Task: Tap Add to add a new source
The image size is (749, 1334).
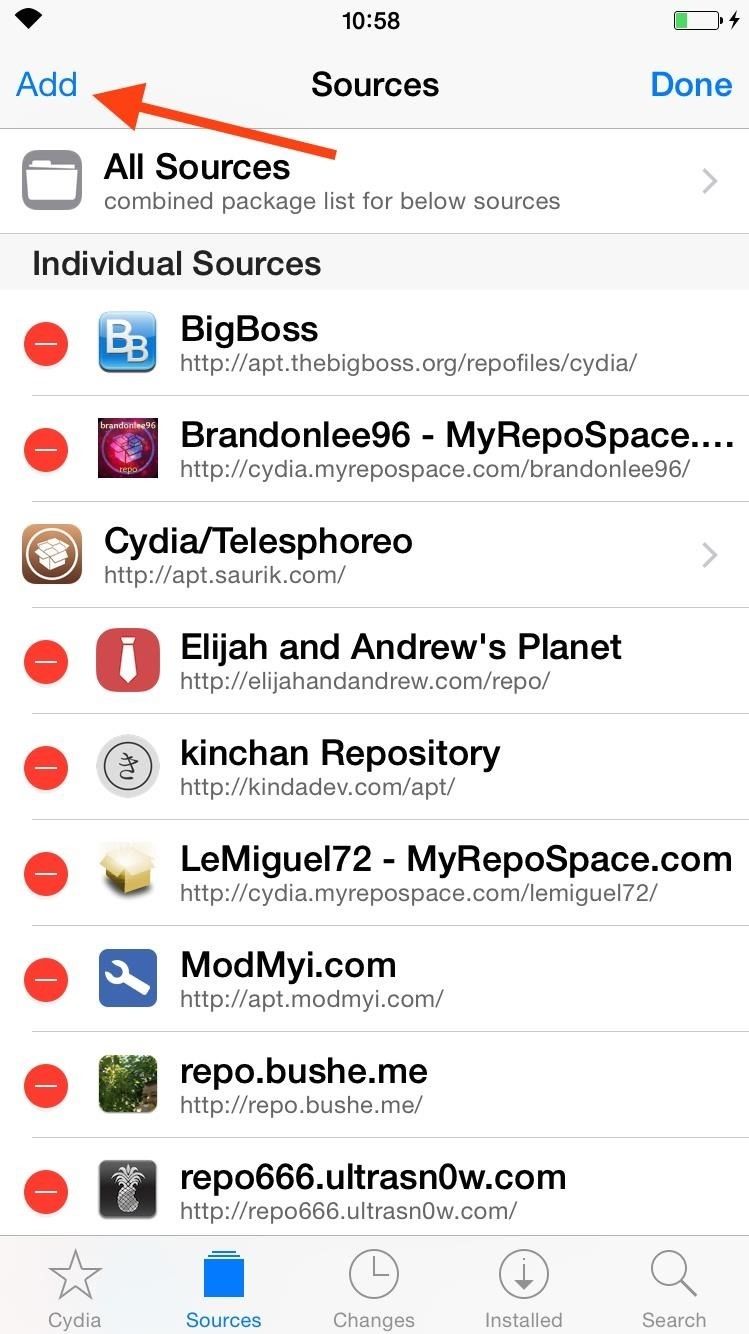Action: coord(46,84)
